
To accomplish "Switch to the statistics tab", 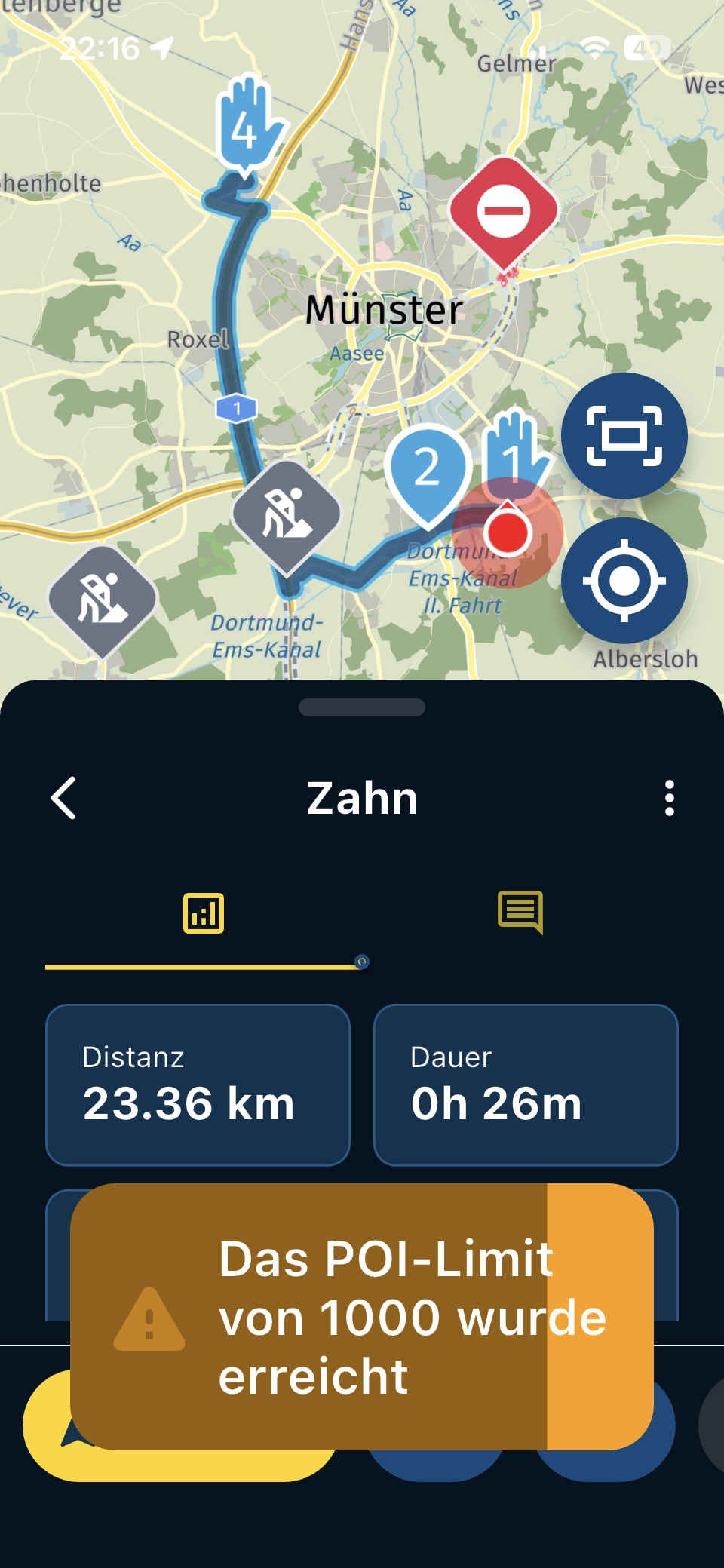I will [x=204, y=913].
